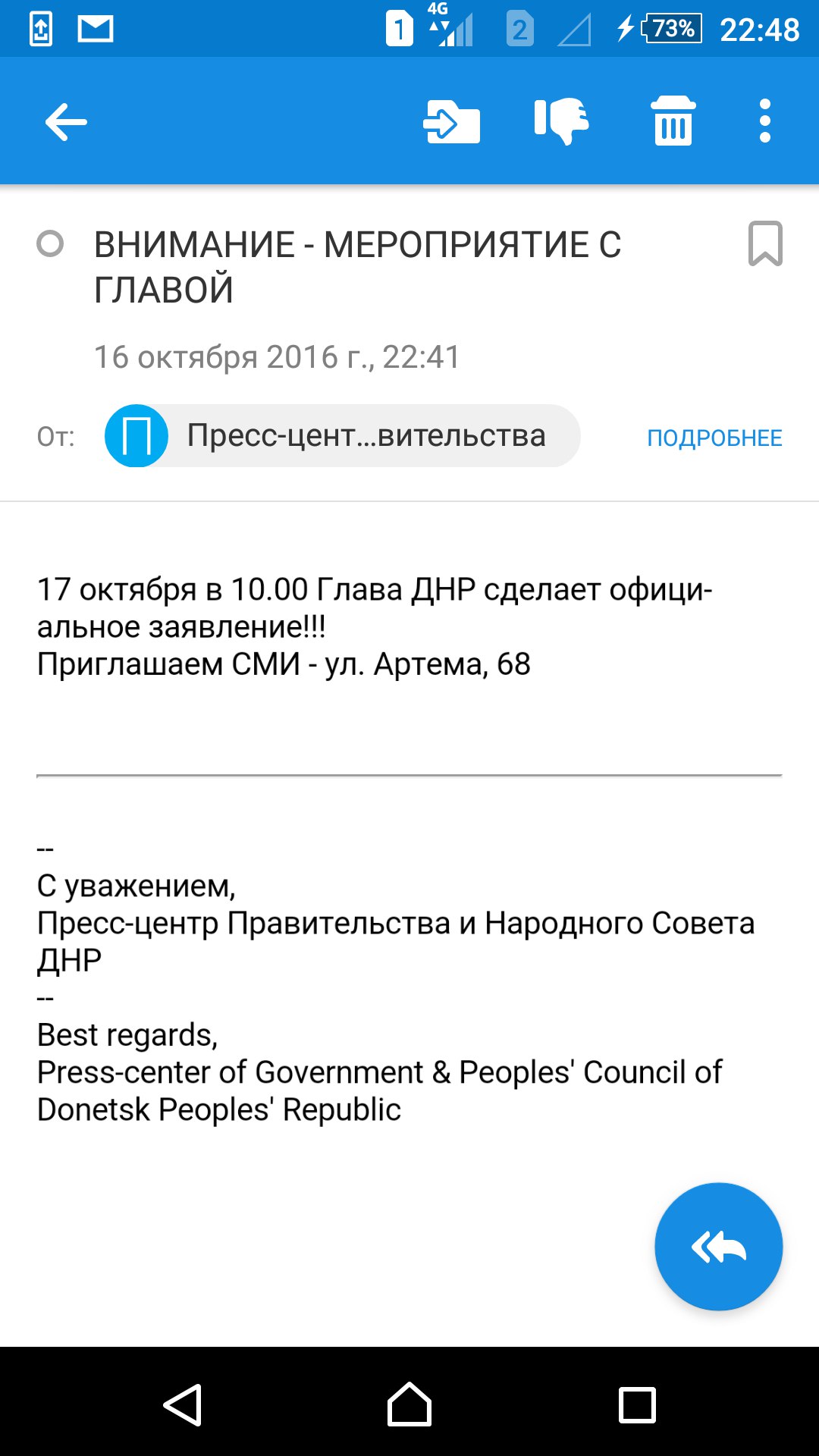
Task: Delete this email with the trash icon
Action: click(673, 121)
